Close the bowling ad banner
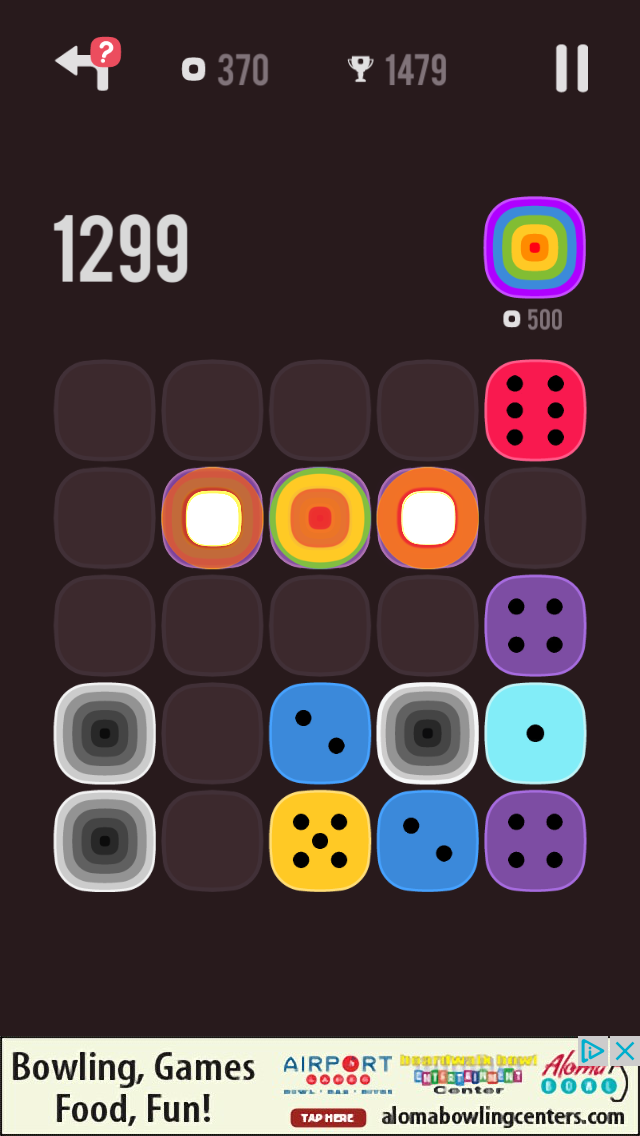Viewport: 640px width, 1136px height. pos(625,1051)
